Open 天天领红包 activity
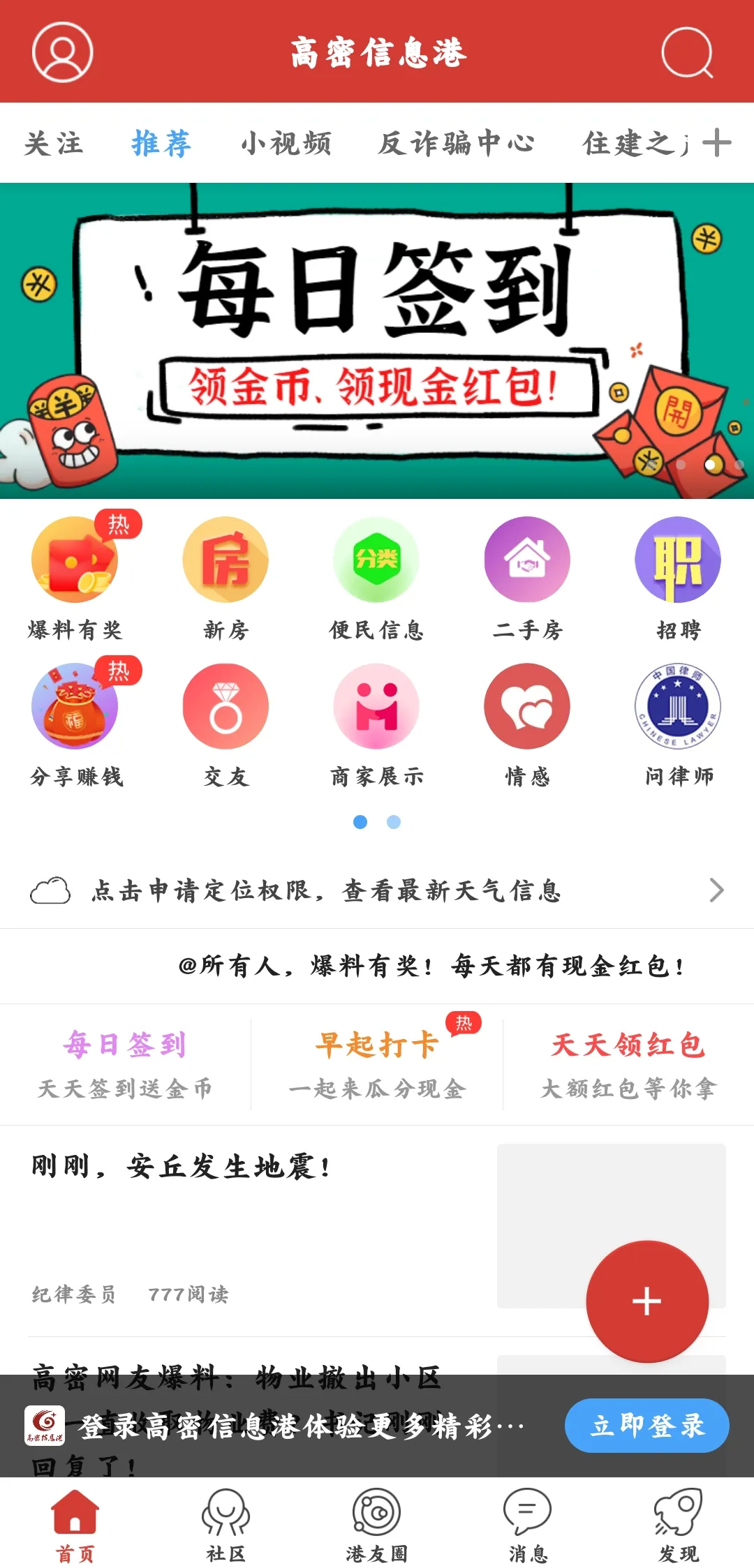This screenshot has width=754, height=1568. [628, 1064]
